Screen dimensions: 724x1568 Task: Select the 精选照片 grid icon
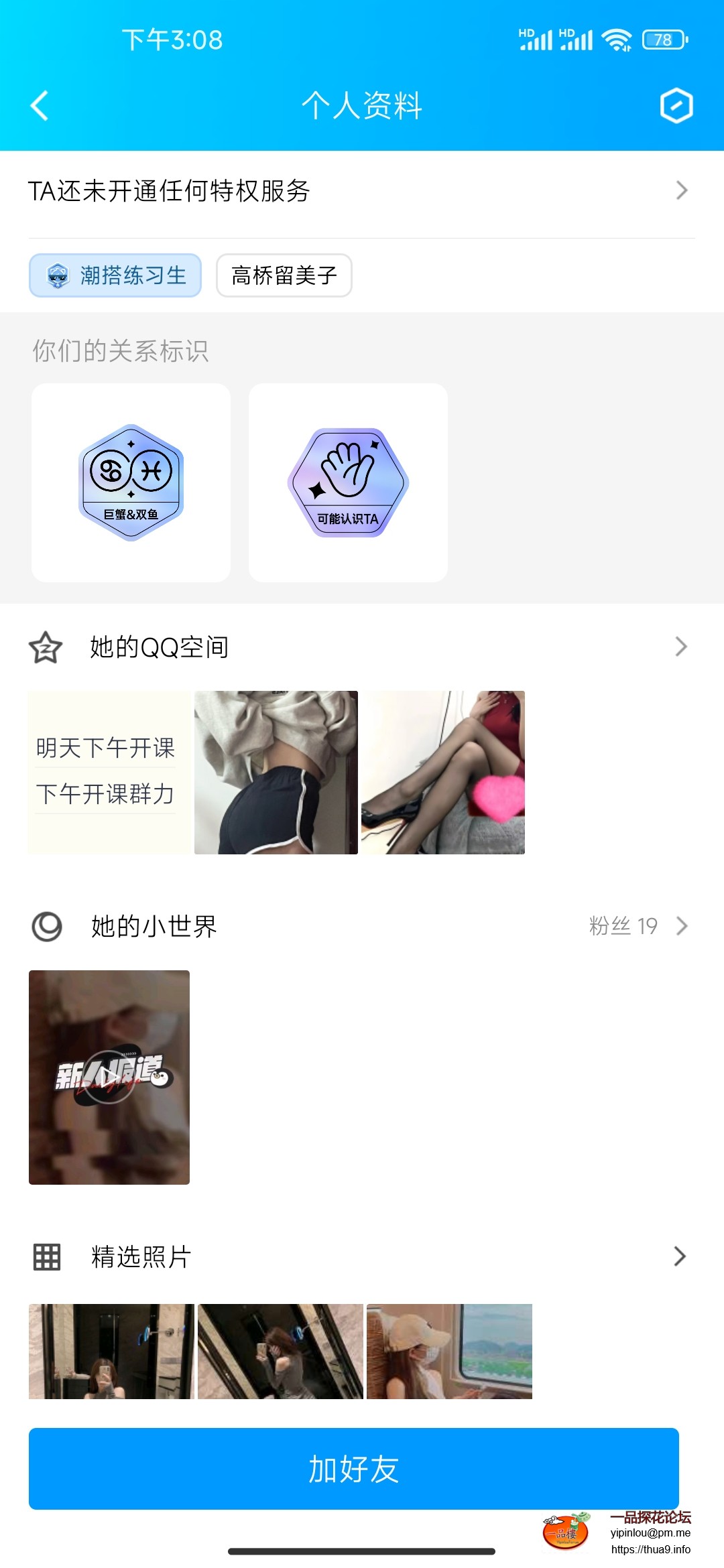[x=46, y=1256]
